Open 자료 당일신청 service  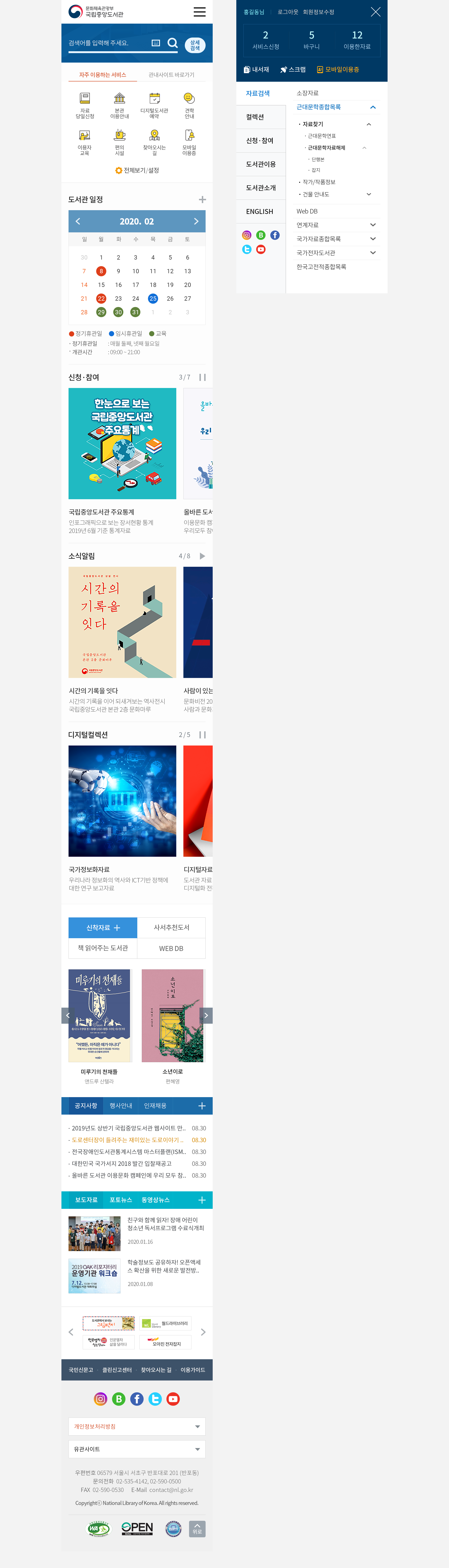point(85,105)
